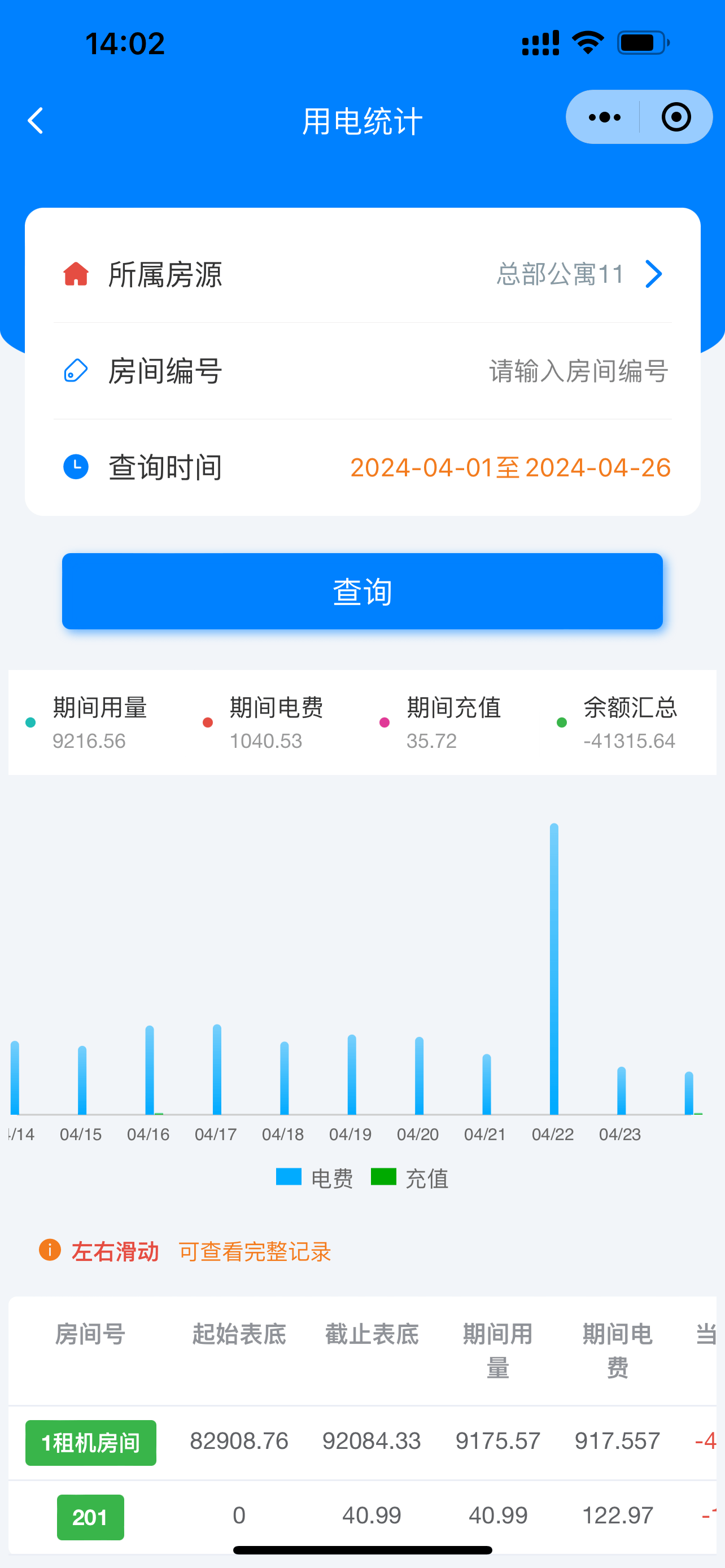Screen dimensions: 725x1568
Task: Open the mini program more options menu
Action: click(604, 117)
